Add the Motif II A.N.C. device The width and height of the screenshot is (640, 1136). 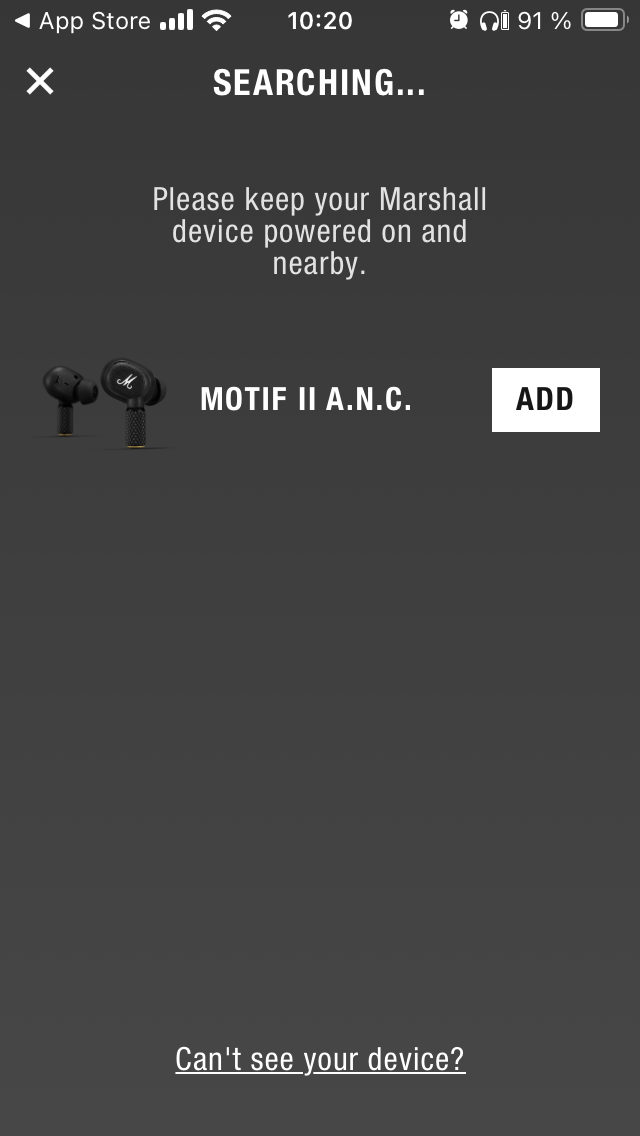tap(545, 400)
